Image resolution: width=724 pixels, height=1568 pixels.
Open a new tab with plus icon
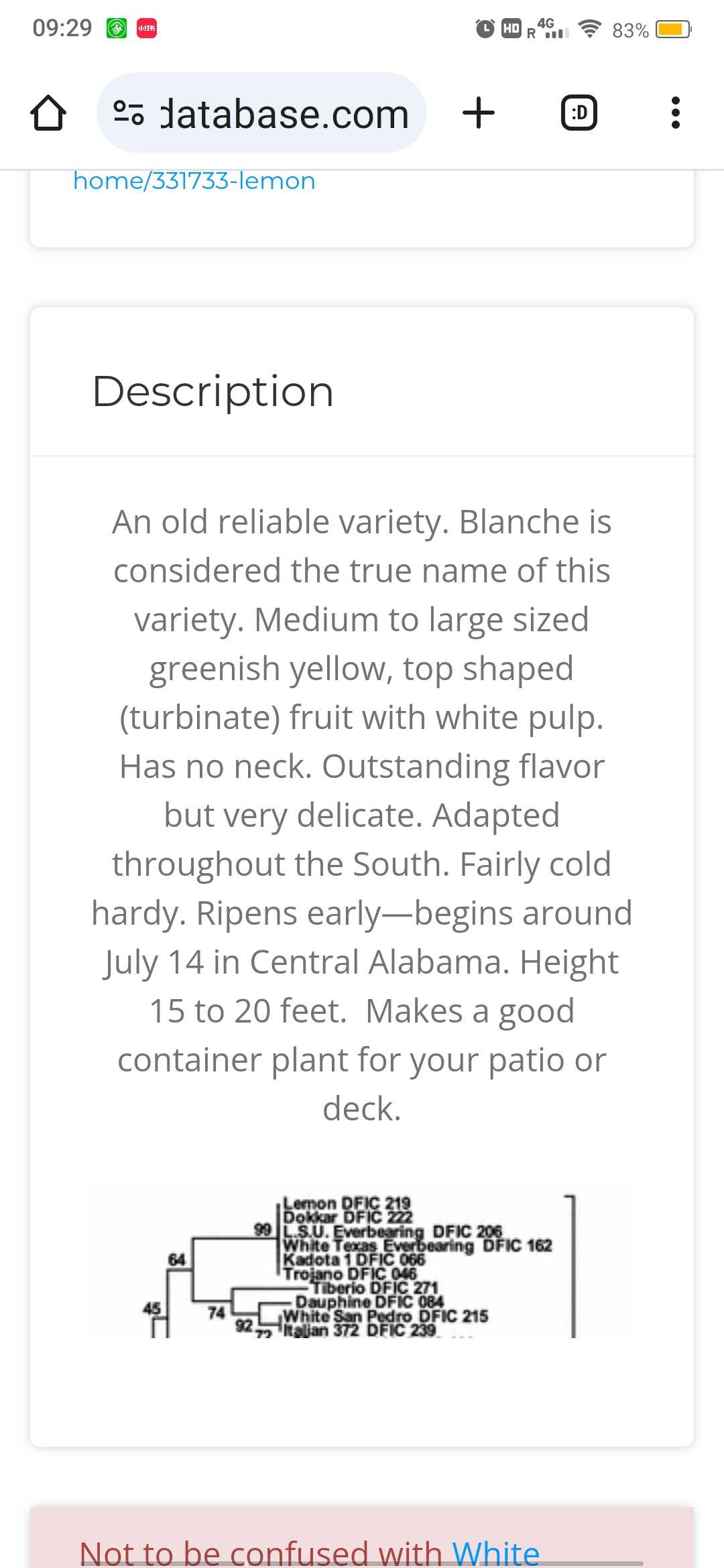(x=479, y=113)
